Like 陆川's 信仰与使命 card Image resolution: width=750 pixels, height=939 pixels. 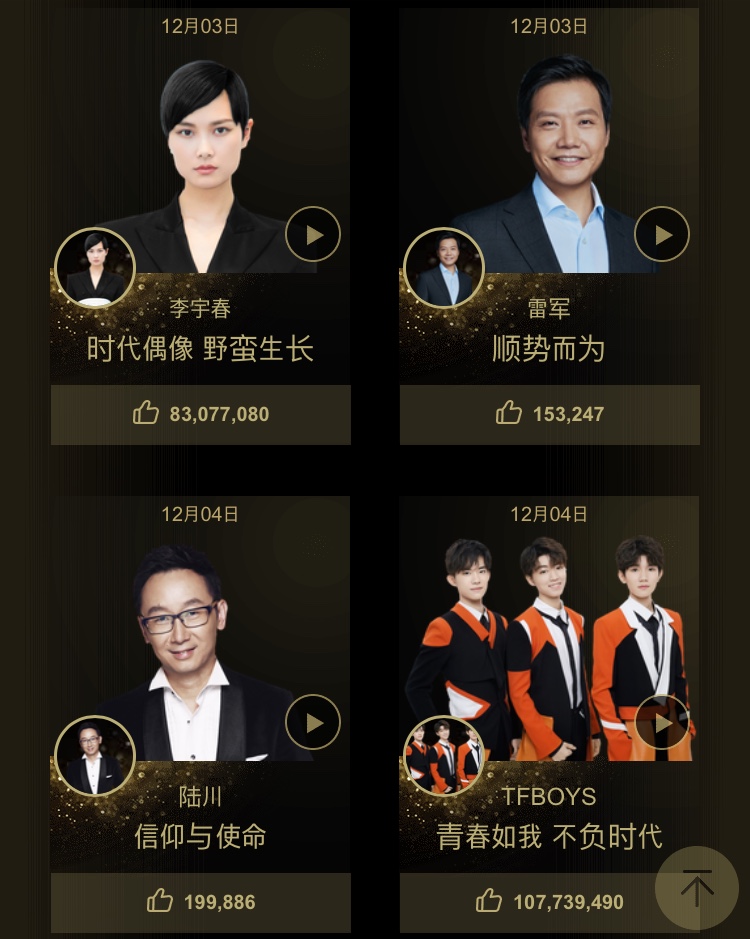pos(160,901)
